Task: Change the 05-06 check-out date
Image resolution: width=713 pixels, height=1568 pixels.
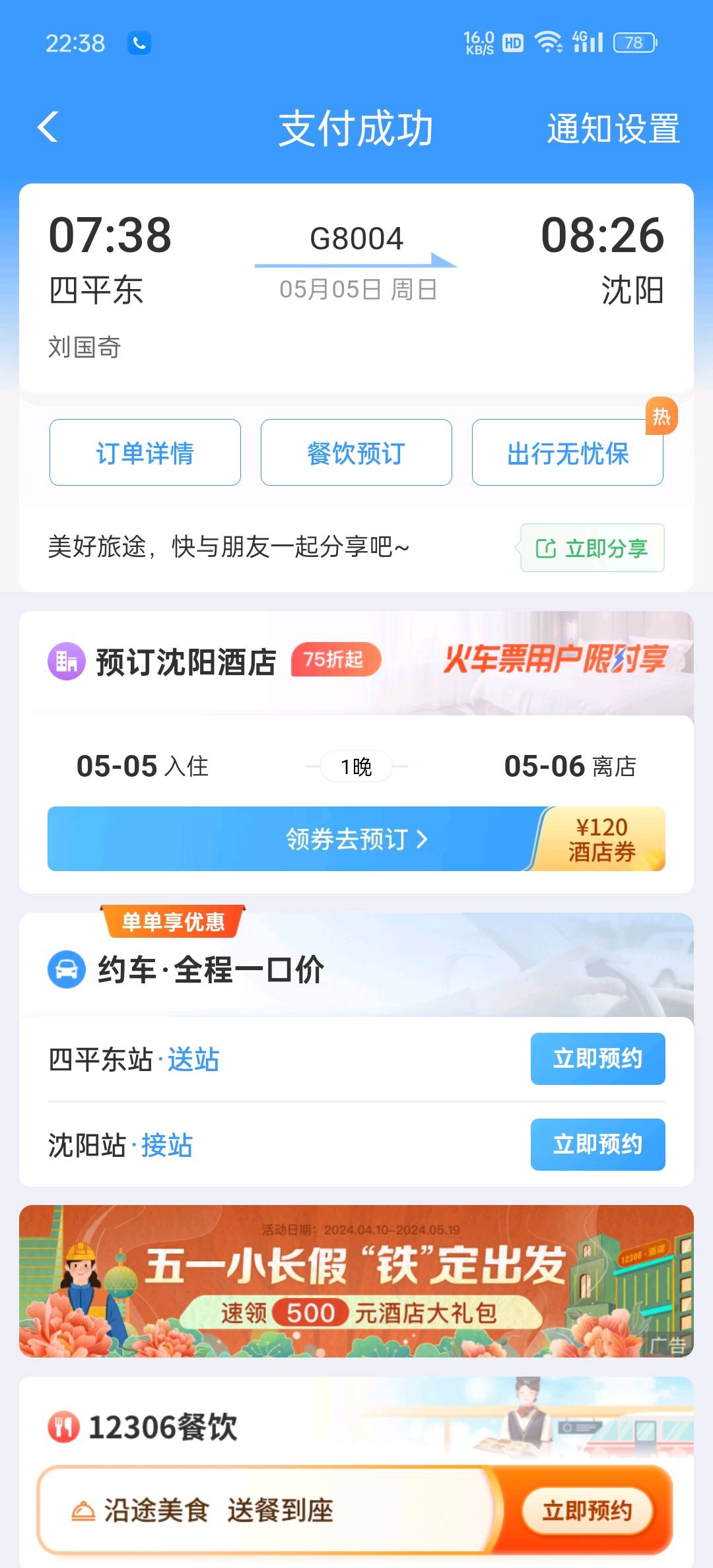Action: 570,766
